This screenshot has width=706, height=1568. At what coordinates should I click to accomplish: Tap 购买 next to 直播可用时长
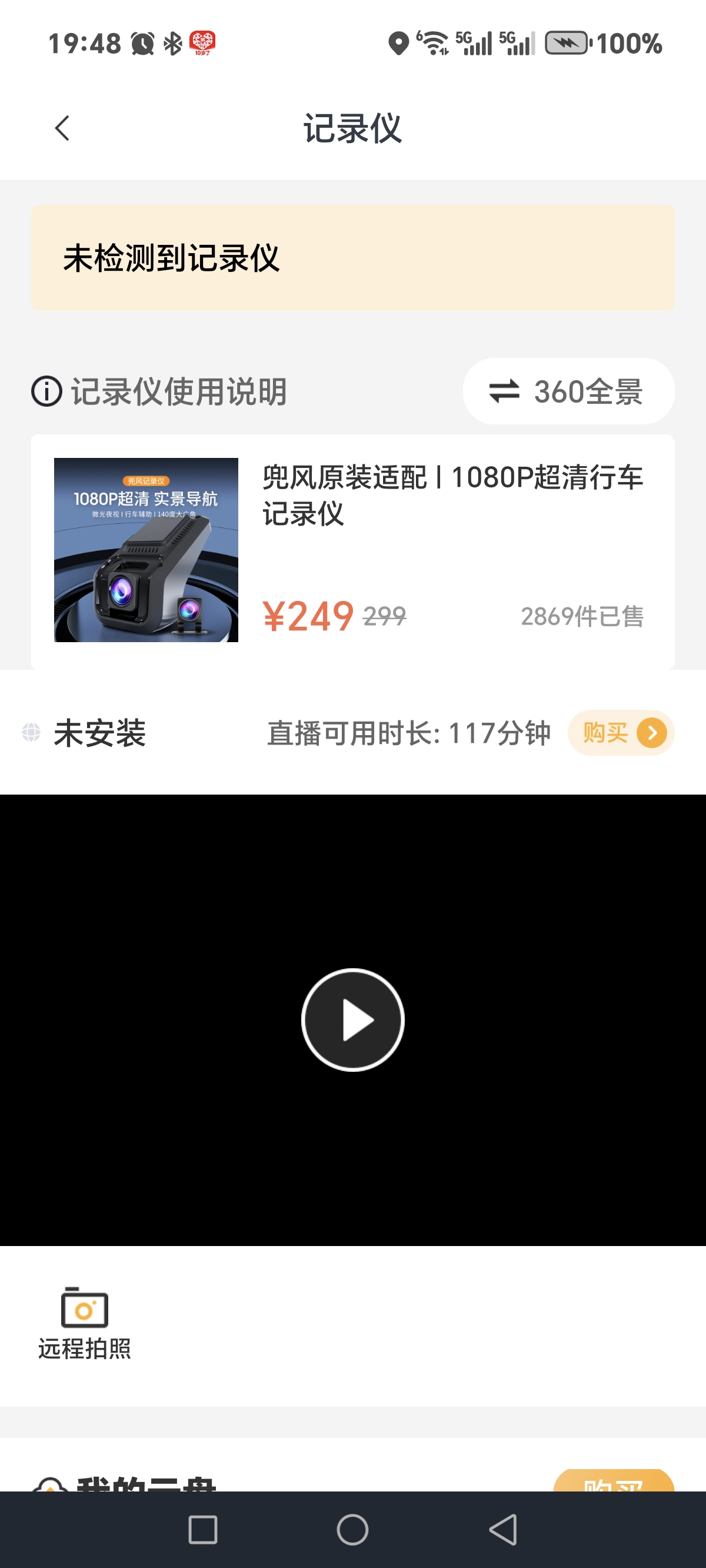(x=620, y=733)
